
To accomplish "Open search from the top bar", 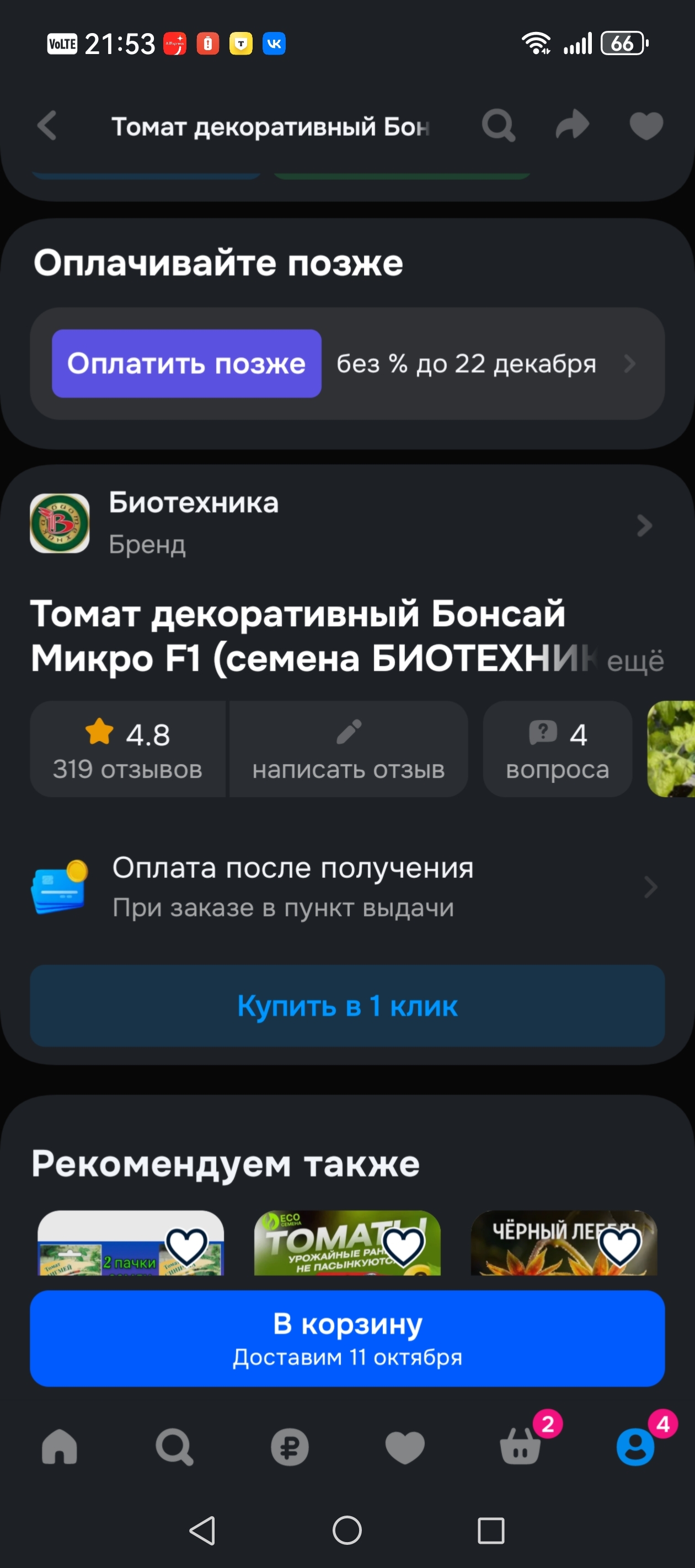I will coord(498,126).
